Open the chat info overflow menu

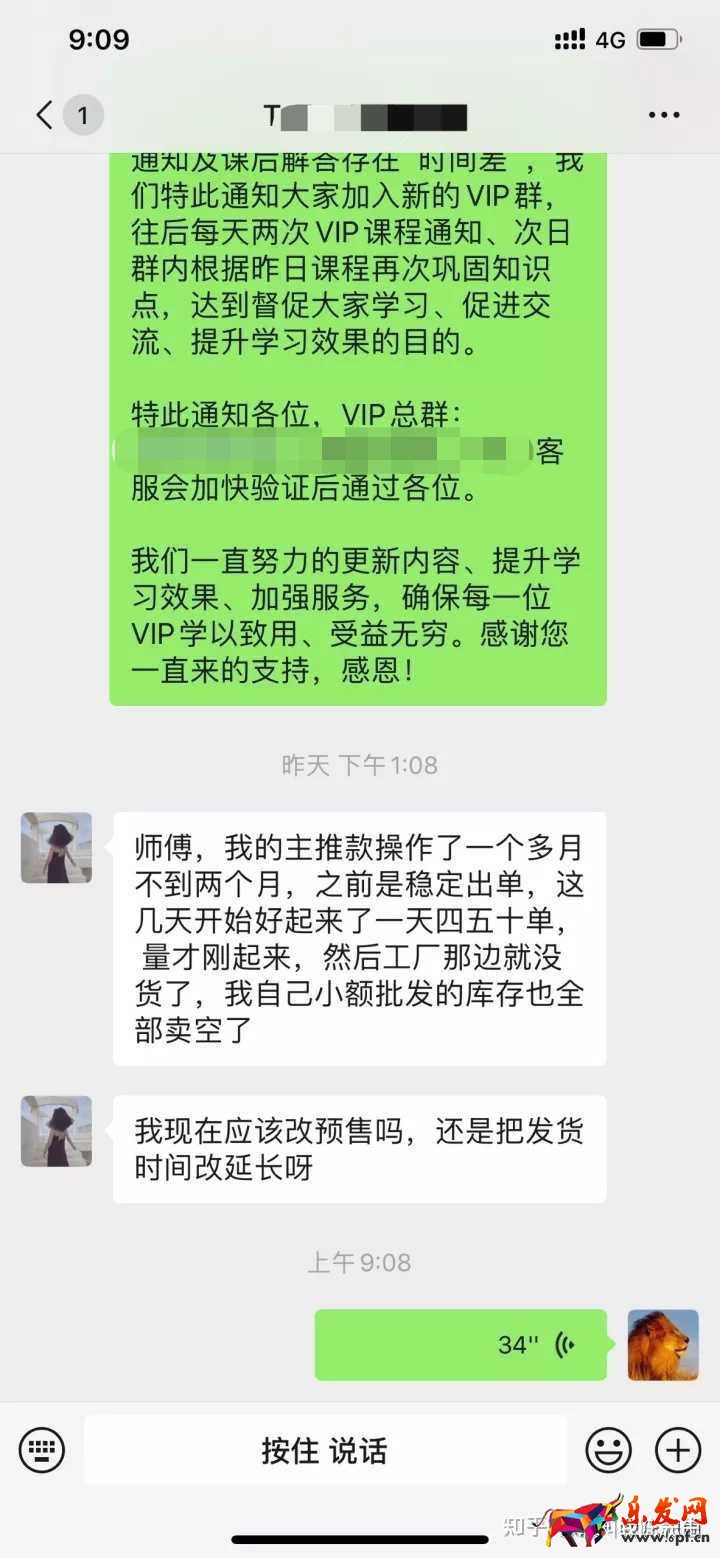[664, 116]
